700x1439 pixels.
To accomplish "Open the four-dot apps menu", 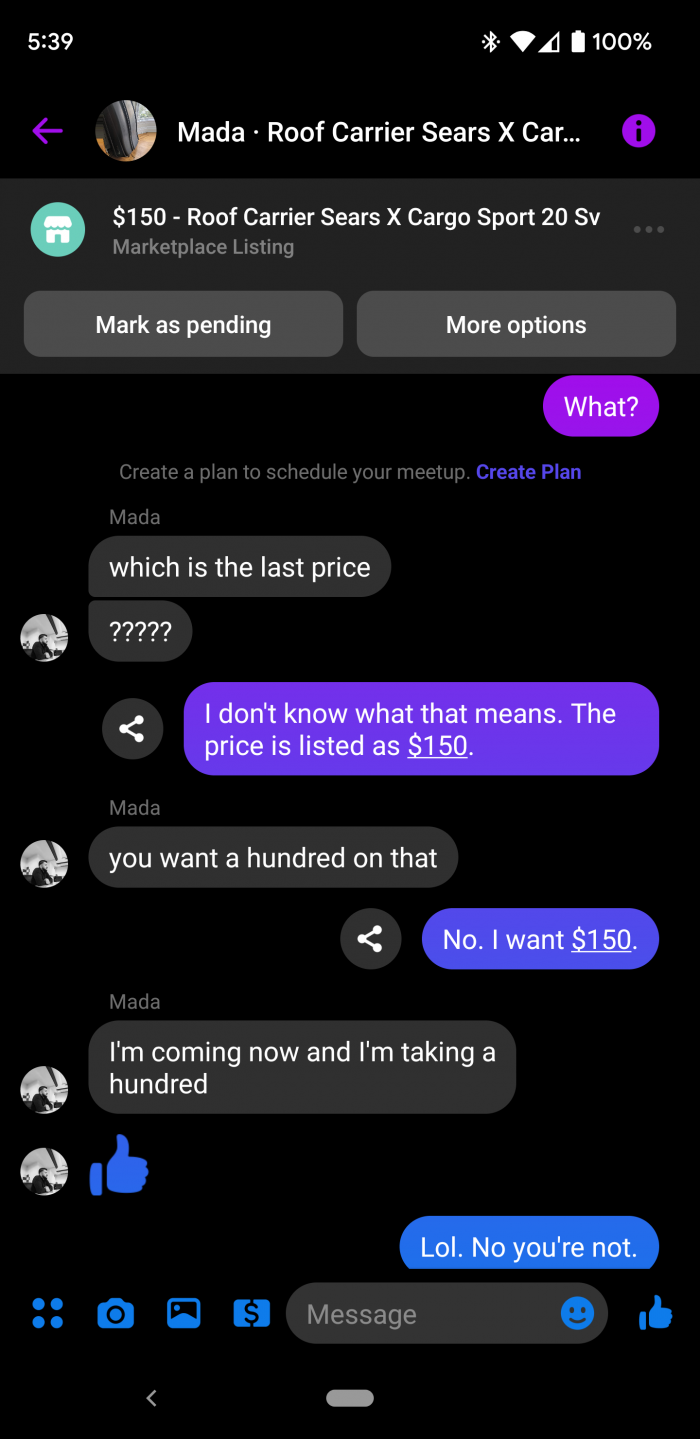I will tap(47, 1313).
